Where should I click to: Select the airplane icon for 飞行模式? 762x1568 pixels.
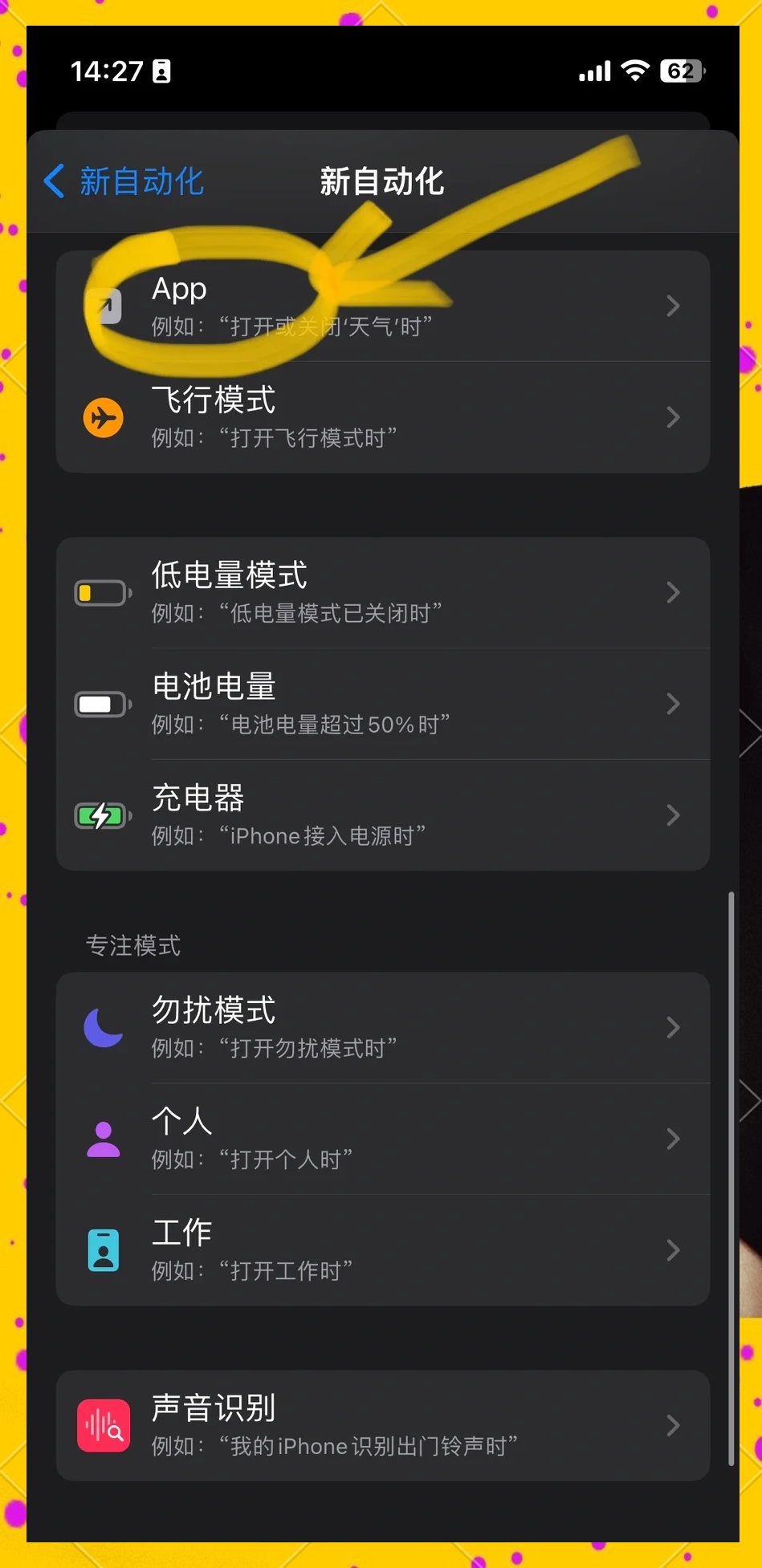[x=102, y=417]
